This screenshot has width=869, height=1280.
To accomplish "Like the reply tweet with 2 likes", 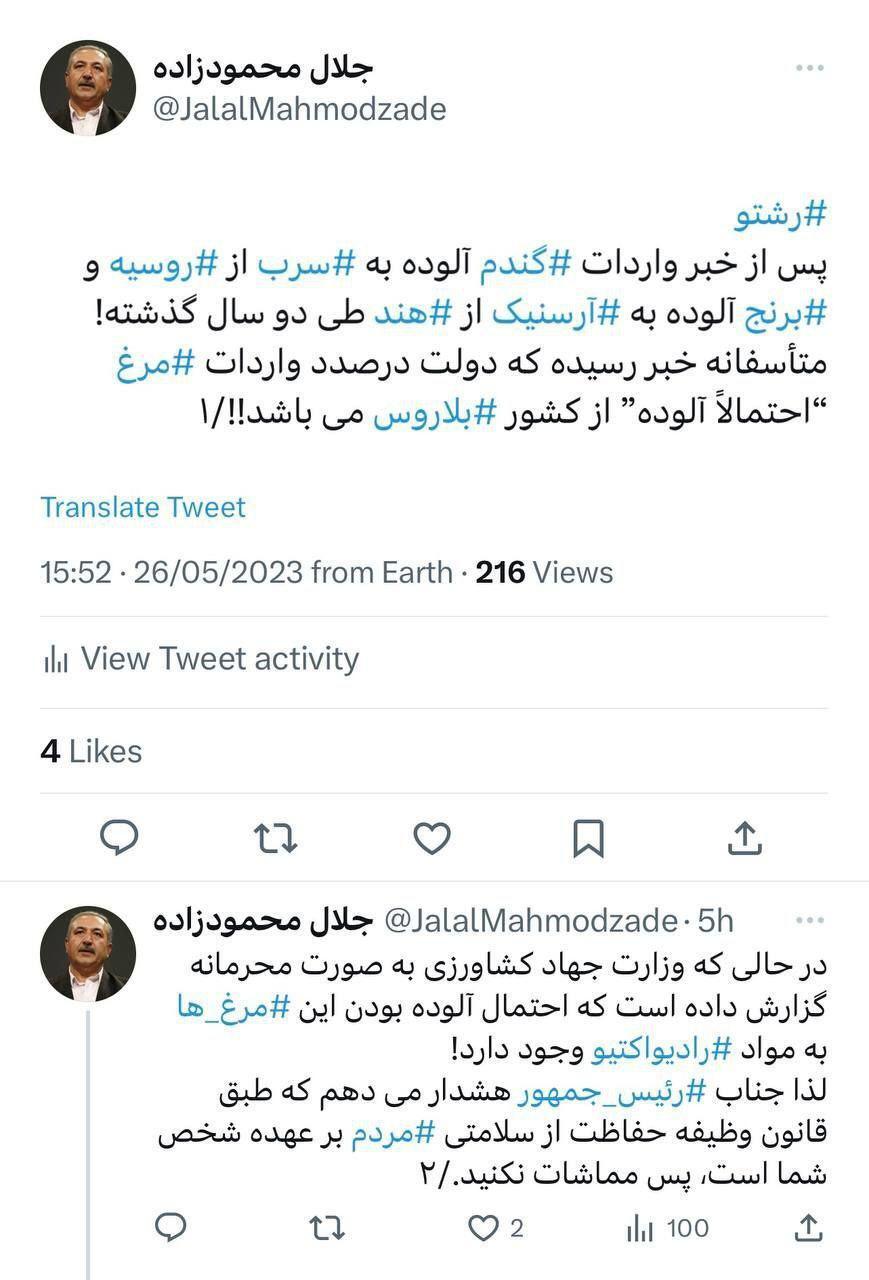I will (485, 1228).
